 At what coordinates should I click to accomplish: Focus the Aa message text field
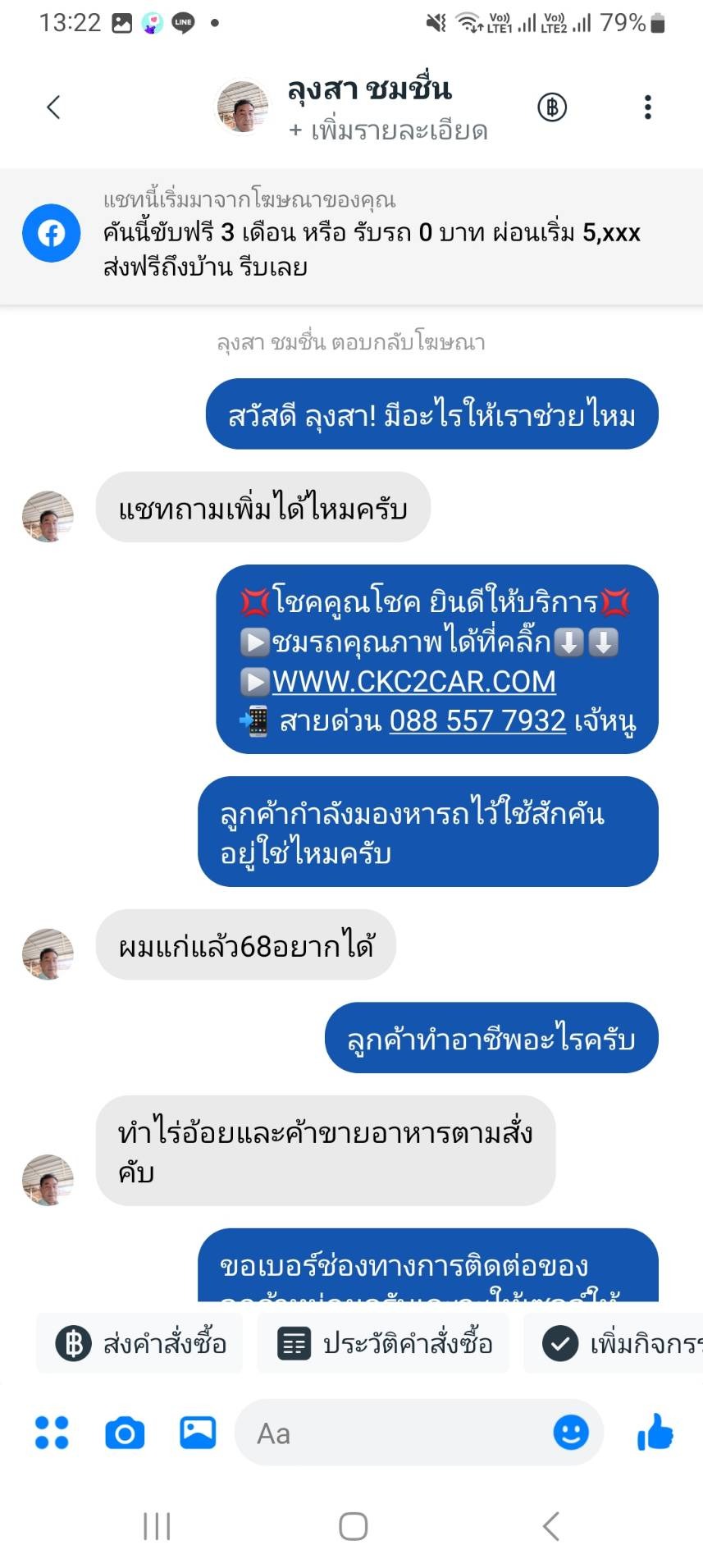pyautogui.click(x=394, y=1433)
